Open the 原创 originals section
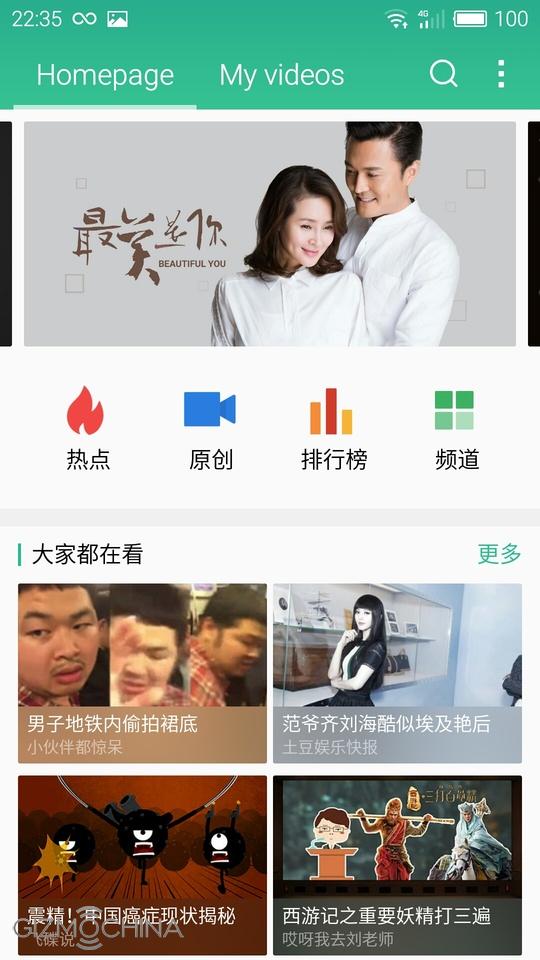 click(210, 428)
